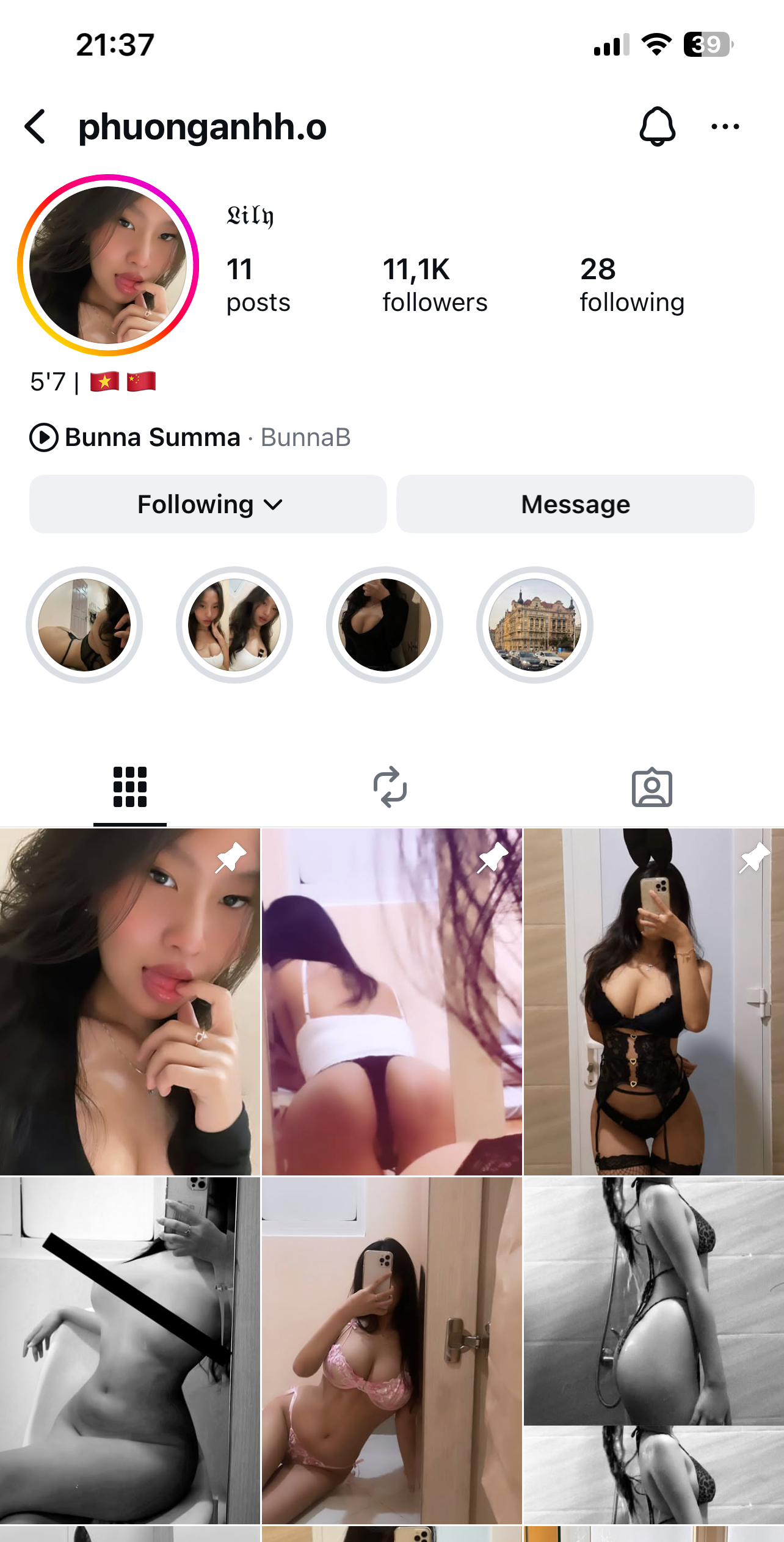Open the 11,1K followers list
The image size is (784, 1542).
[434, 285]
